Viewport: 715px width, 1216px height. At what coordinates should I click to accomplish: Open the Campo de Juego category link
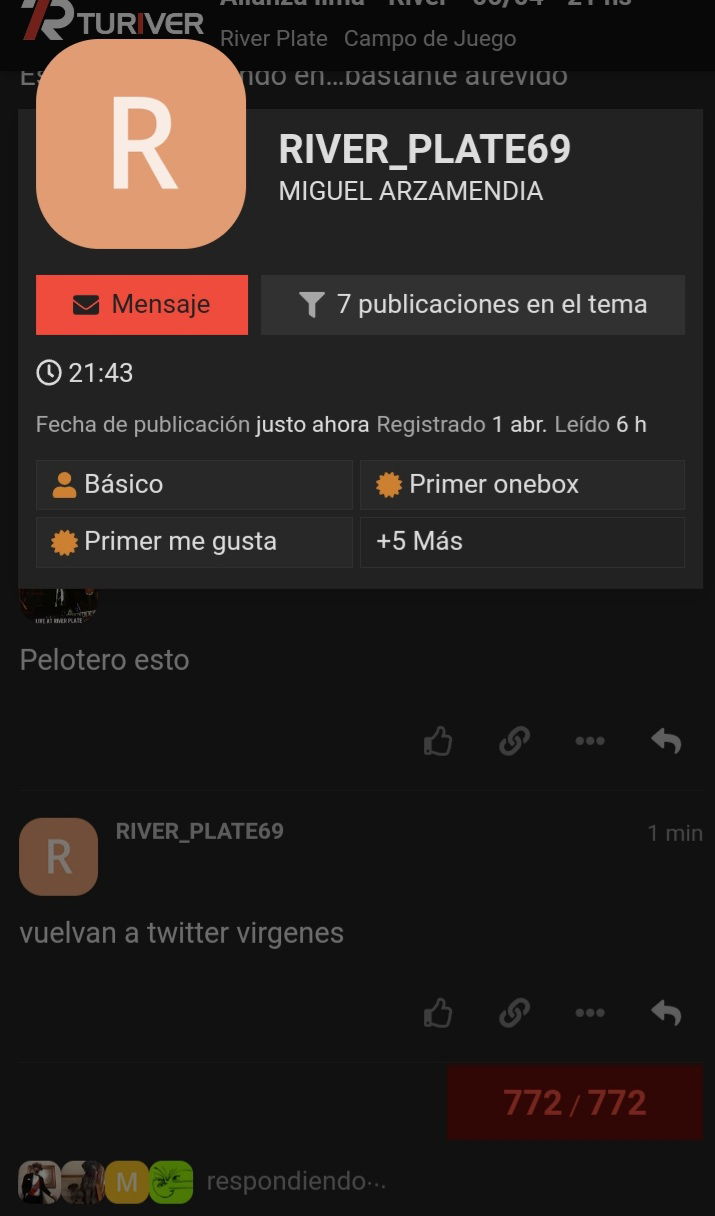430,38
